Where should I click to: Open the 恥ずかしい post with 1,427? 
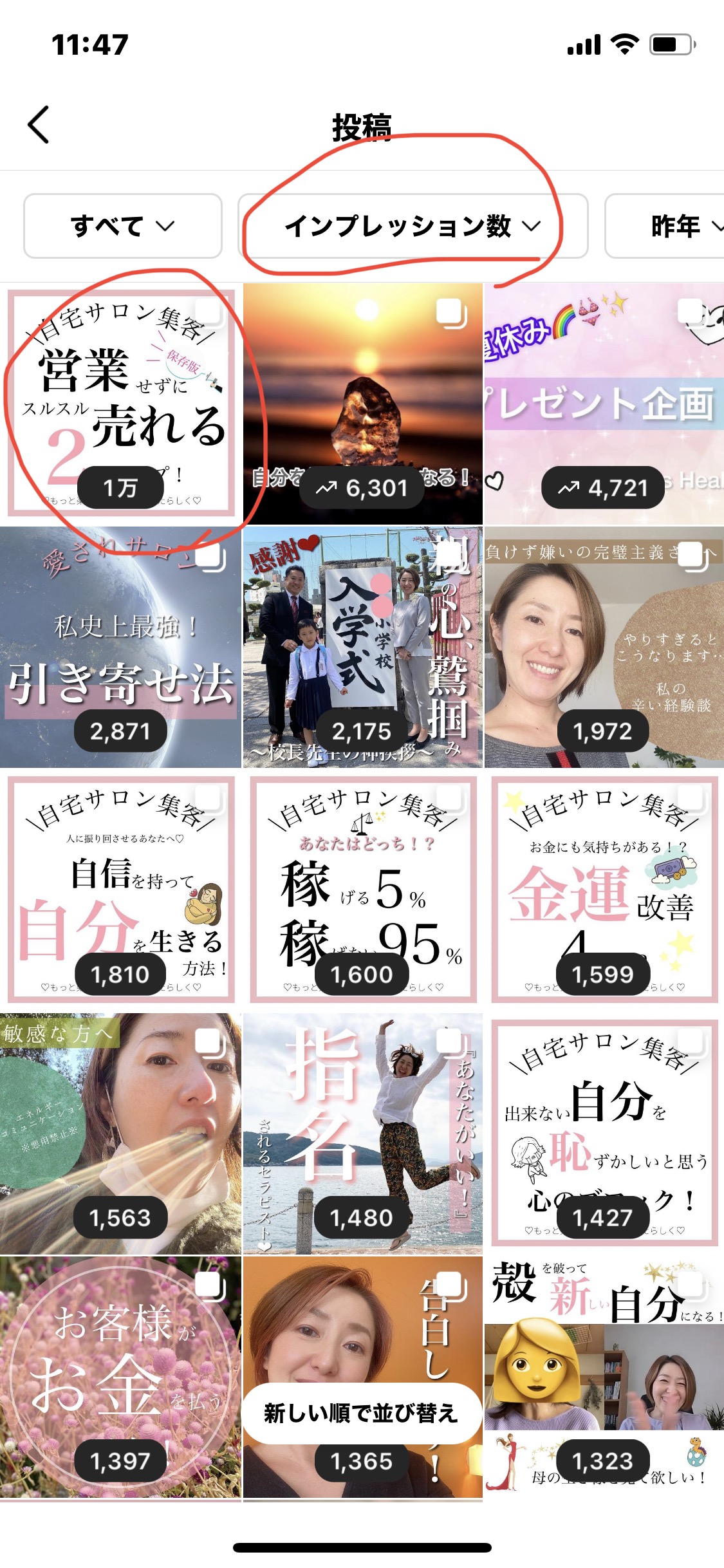click(x=604, y=1134)
